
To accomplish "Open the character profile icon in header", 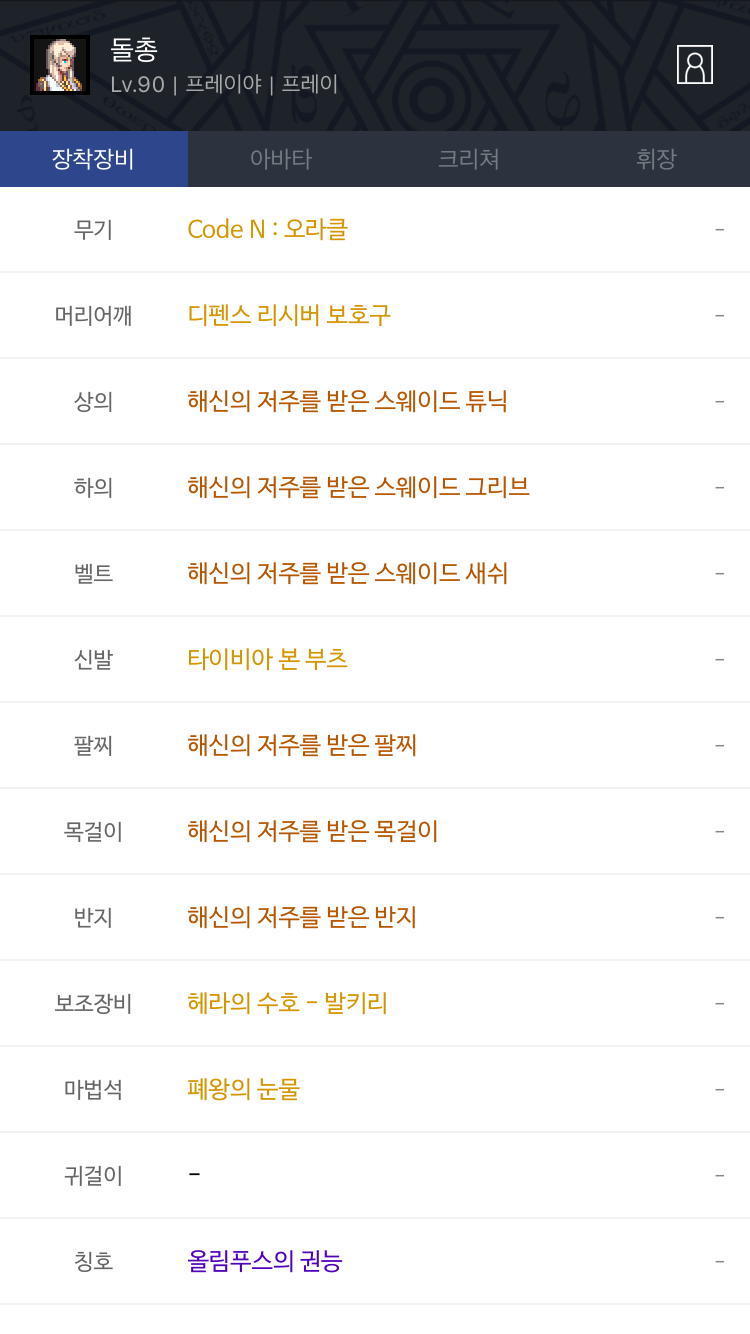I will (695, 64).
